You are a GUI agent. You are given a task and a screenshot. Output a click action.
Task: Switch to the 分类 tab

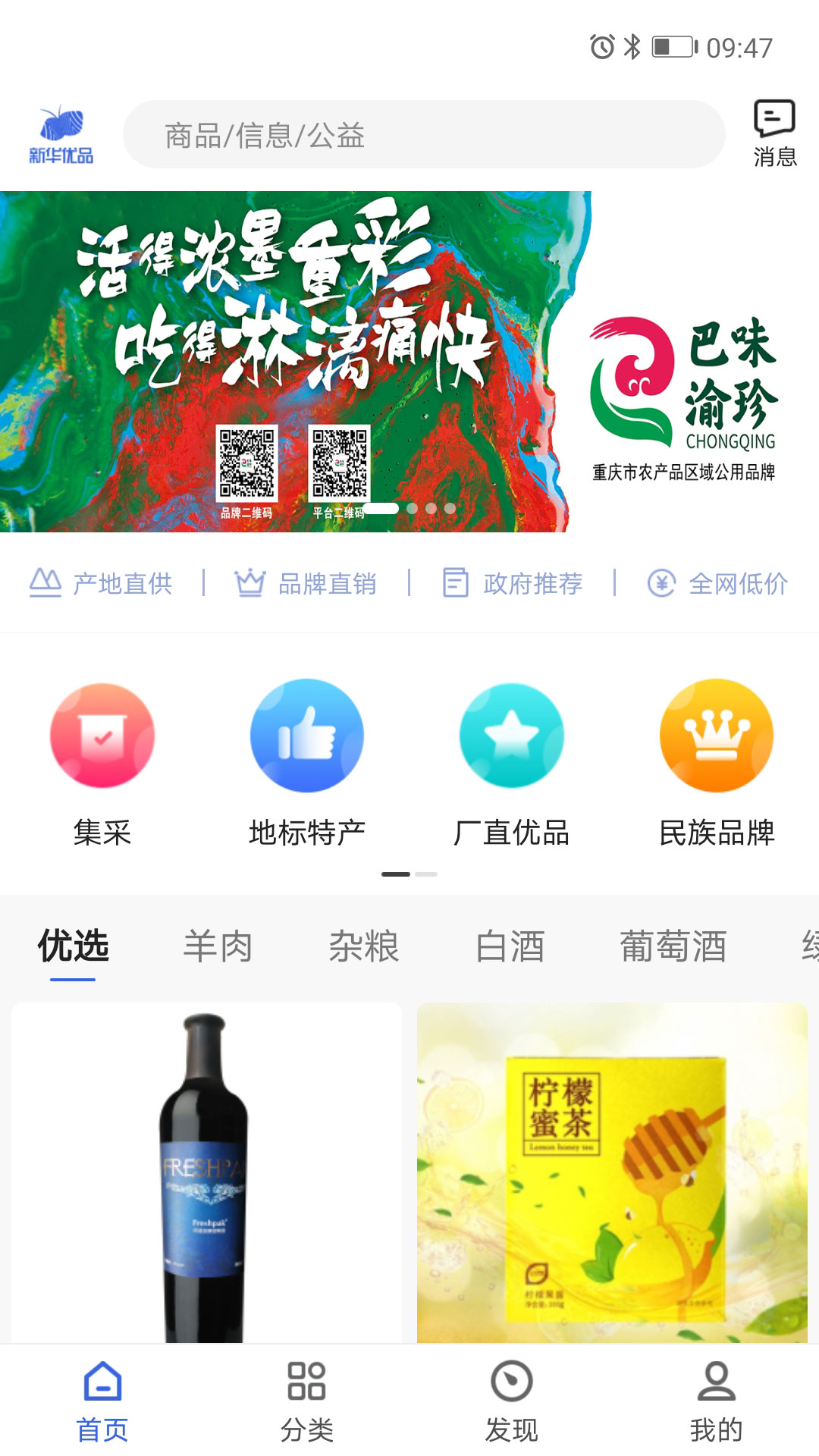point(307,1401)
